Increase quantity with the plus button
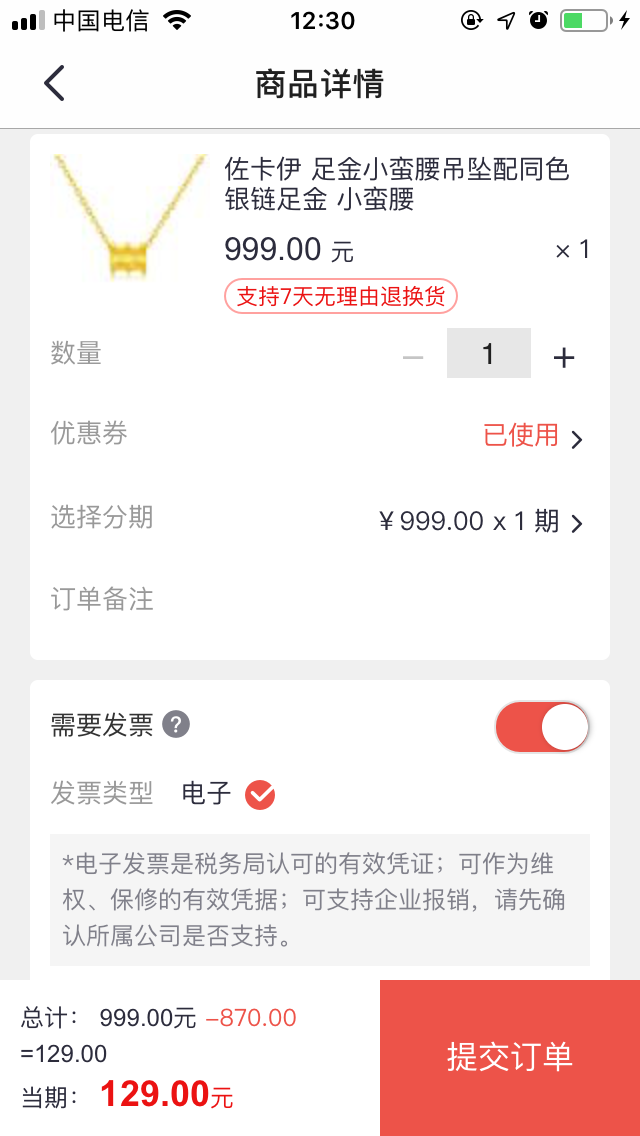Viewport: 640px width, 1136px height. click(564, 357)
